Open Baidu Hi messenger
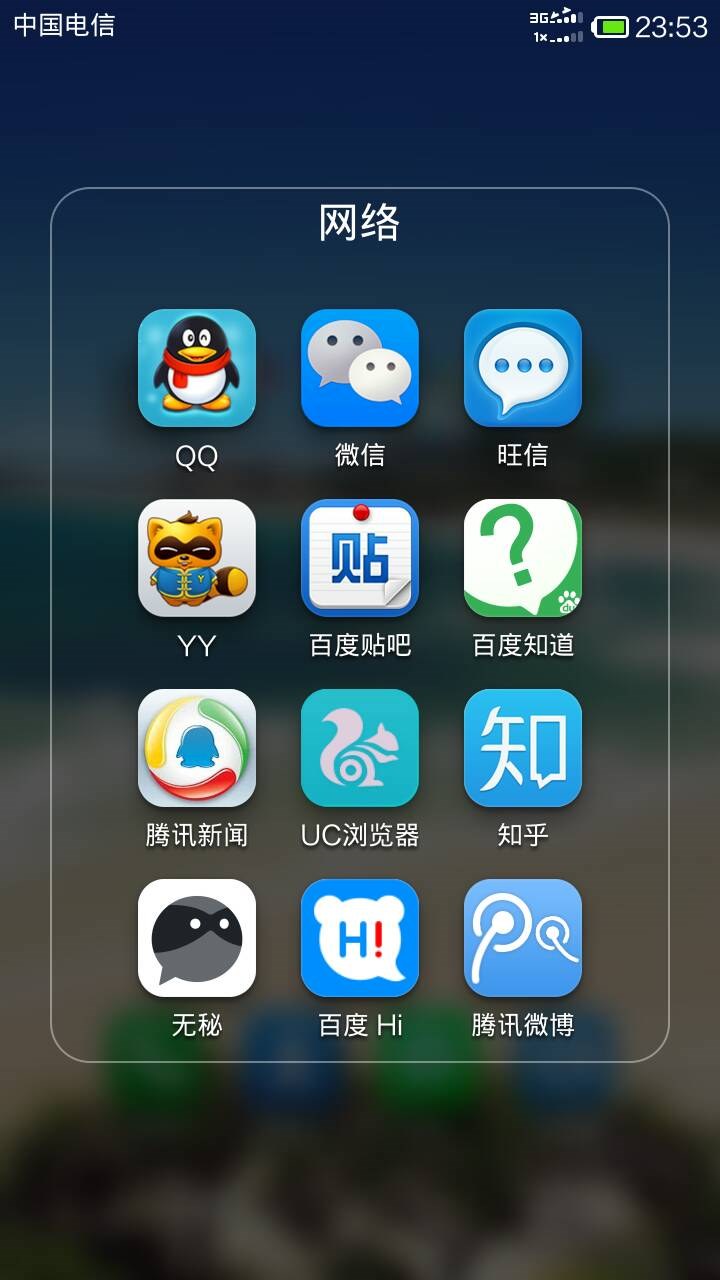720x1280 pixels. tap(360, 938)
